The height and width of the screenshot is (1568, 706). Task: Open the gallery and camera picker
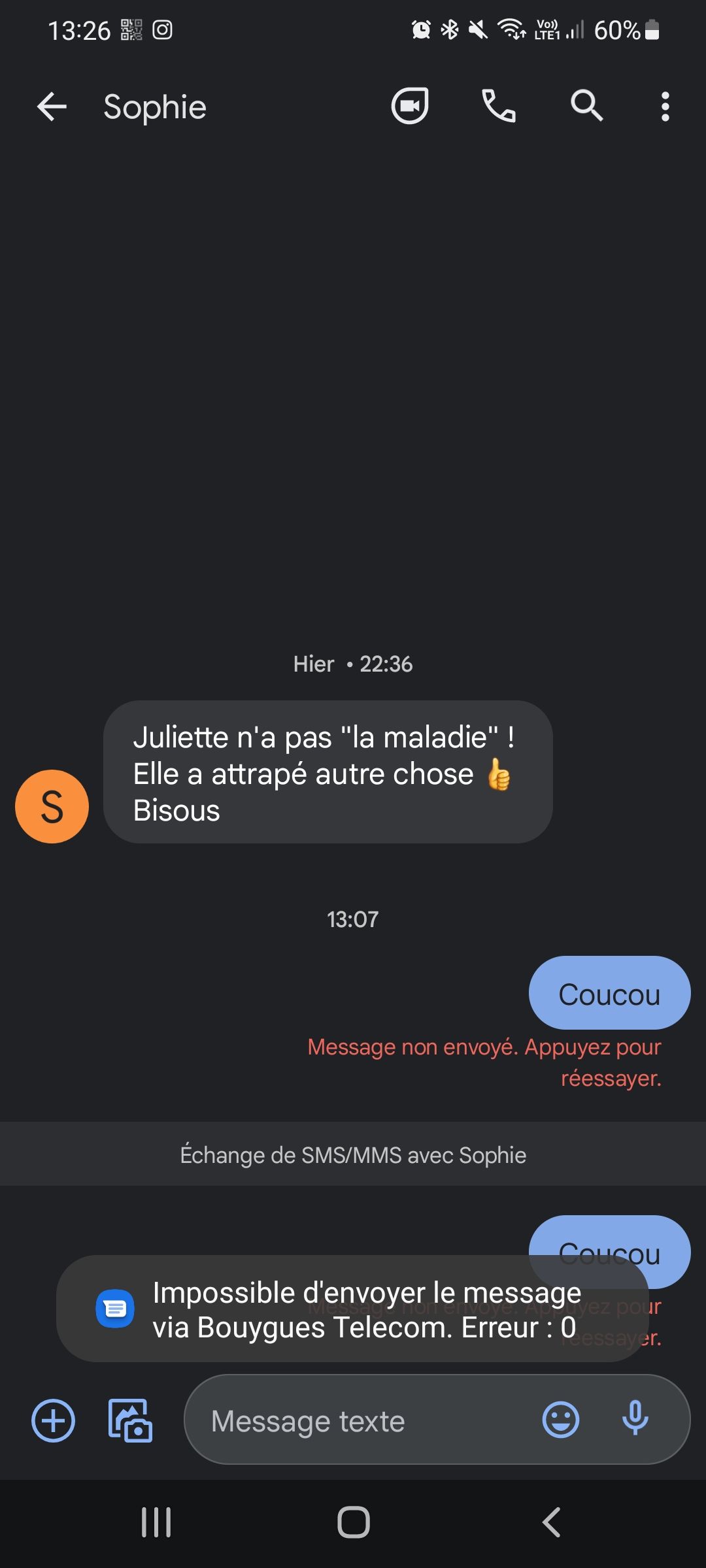pos(130,1420)
